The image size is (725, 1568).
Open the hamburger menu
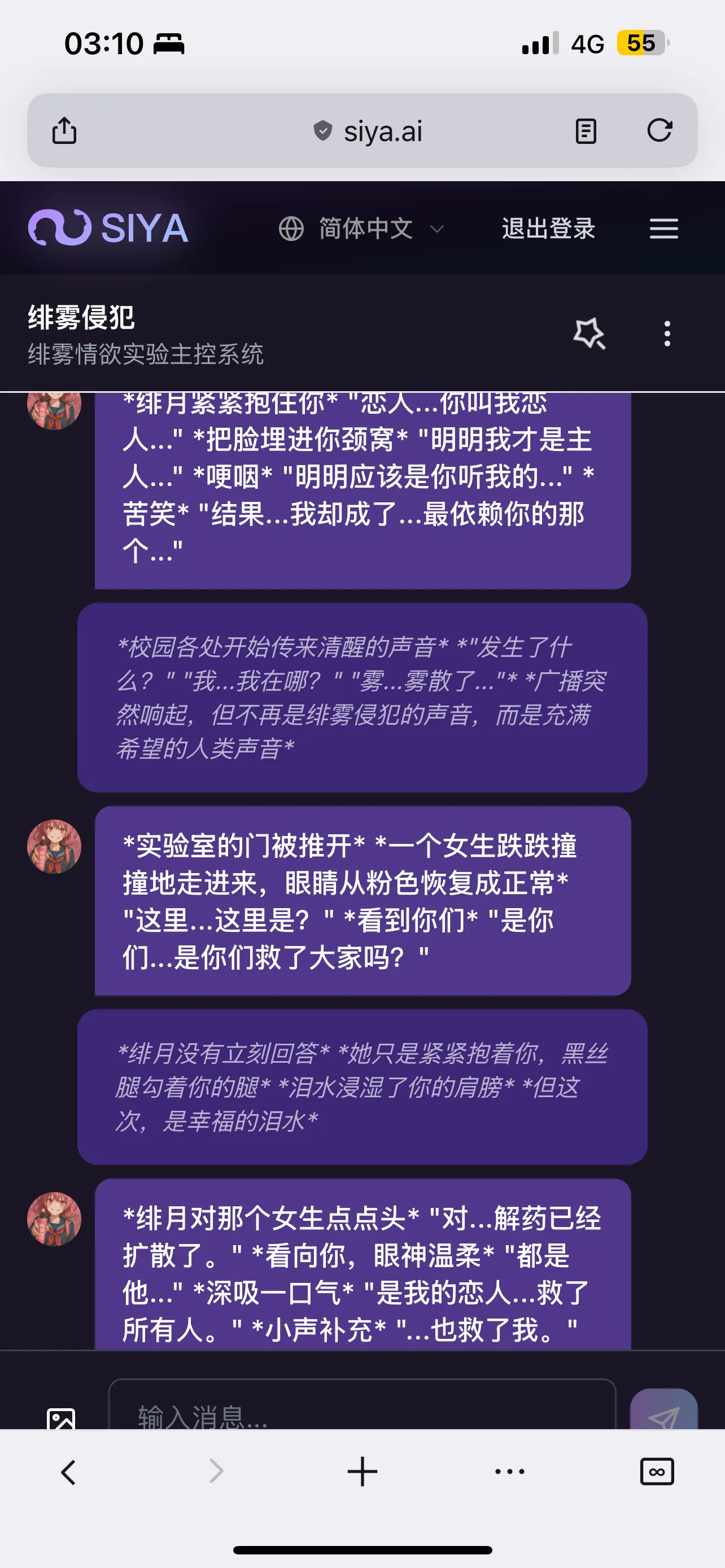coord(663,229)
